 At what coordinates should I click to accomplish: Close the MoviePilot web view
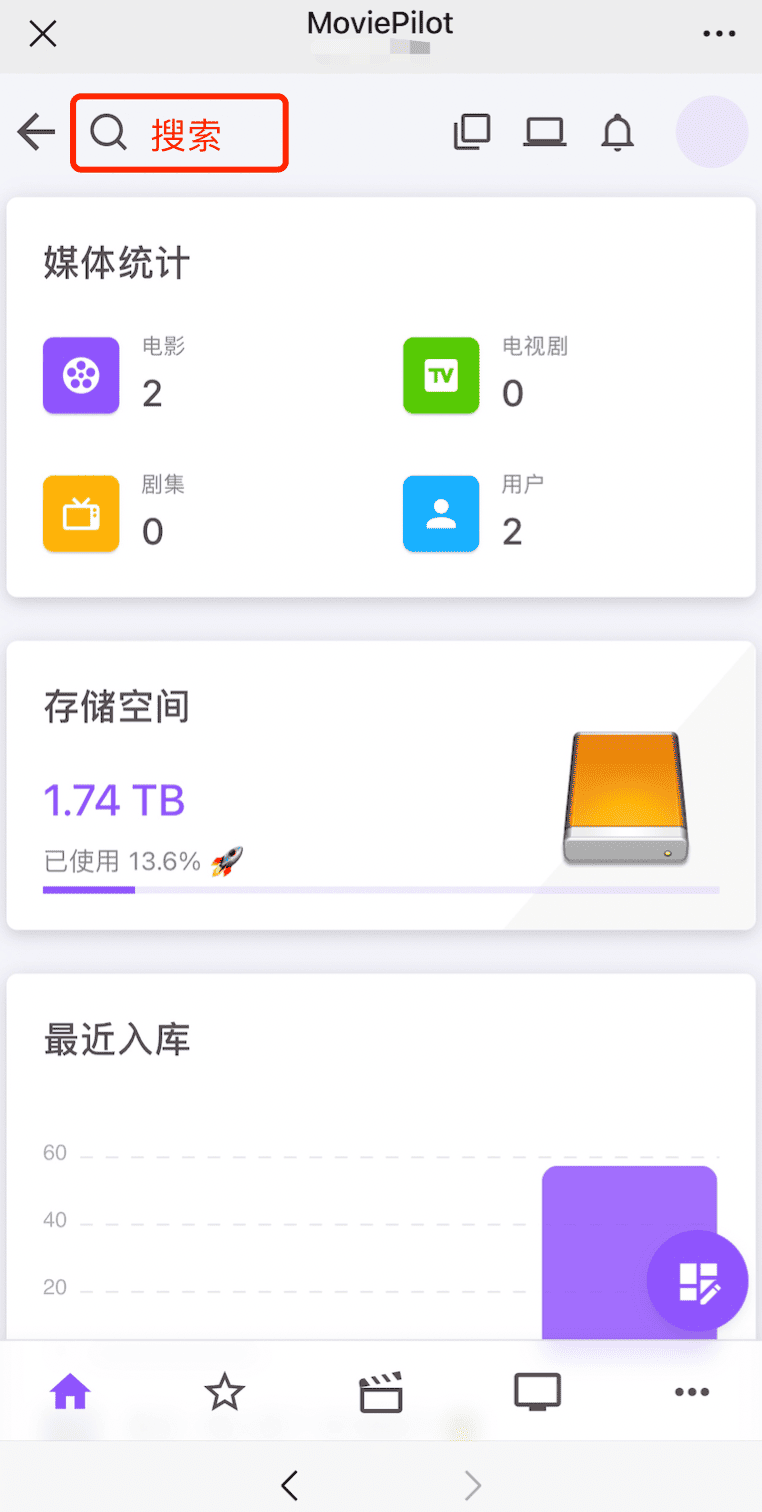coord(43,34)
